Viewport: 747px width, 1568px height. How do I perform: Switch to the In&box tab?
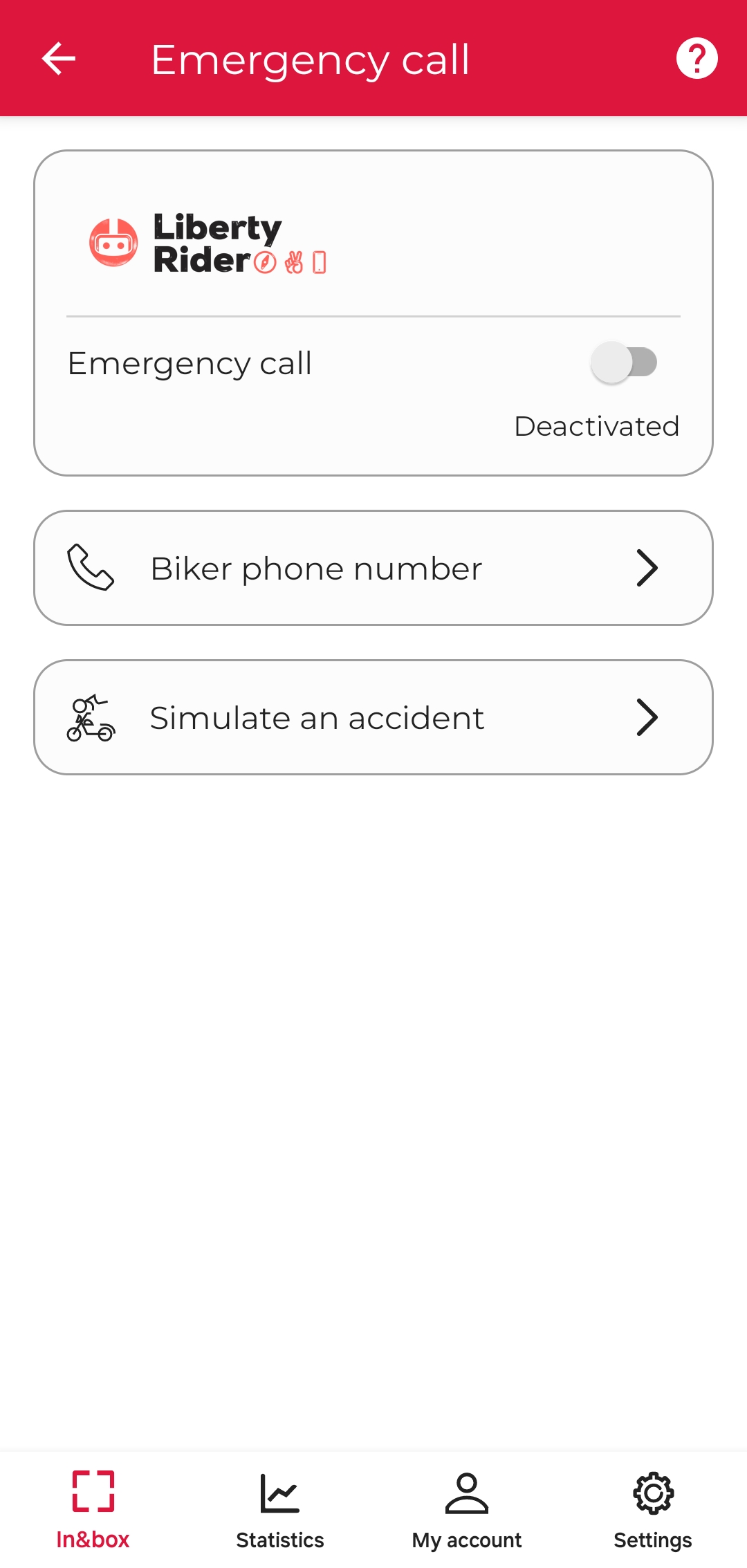pos(93,1510)
